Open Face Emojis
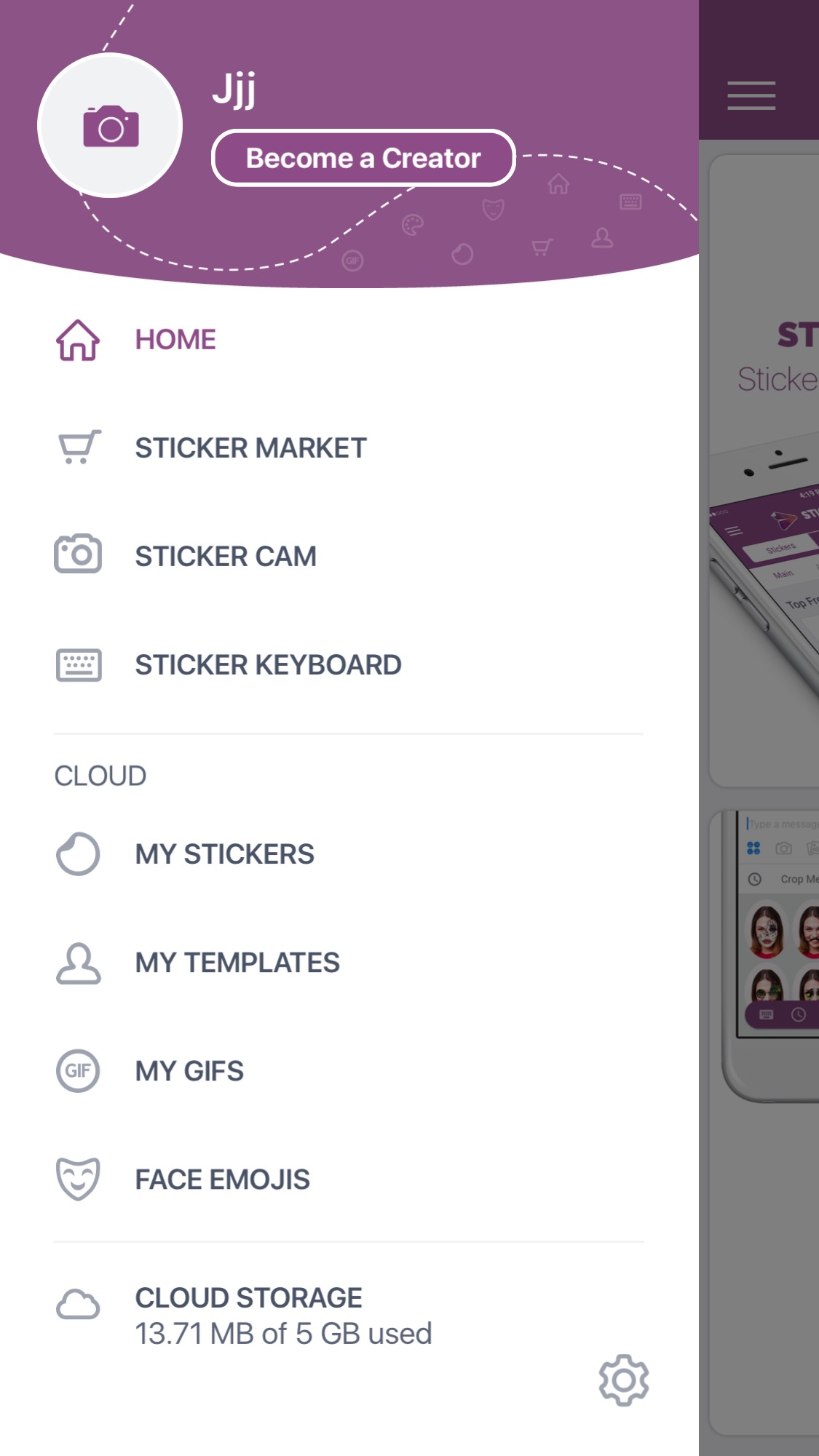Screen dimensions: 819x1456 coord(349,1179)
